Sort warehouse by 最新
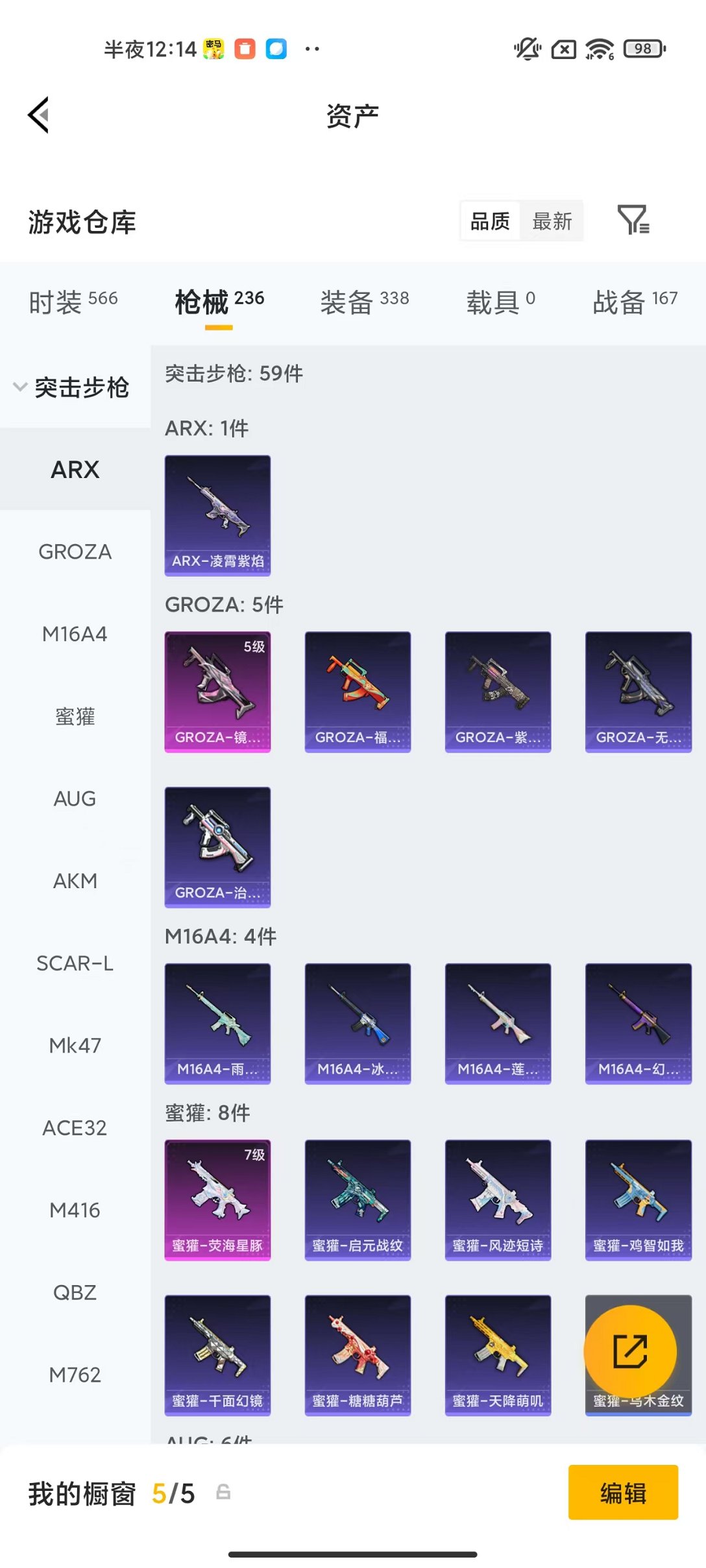This screenshot has height=1568, width=706. tap(552, 221)
